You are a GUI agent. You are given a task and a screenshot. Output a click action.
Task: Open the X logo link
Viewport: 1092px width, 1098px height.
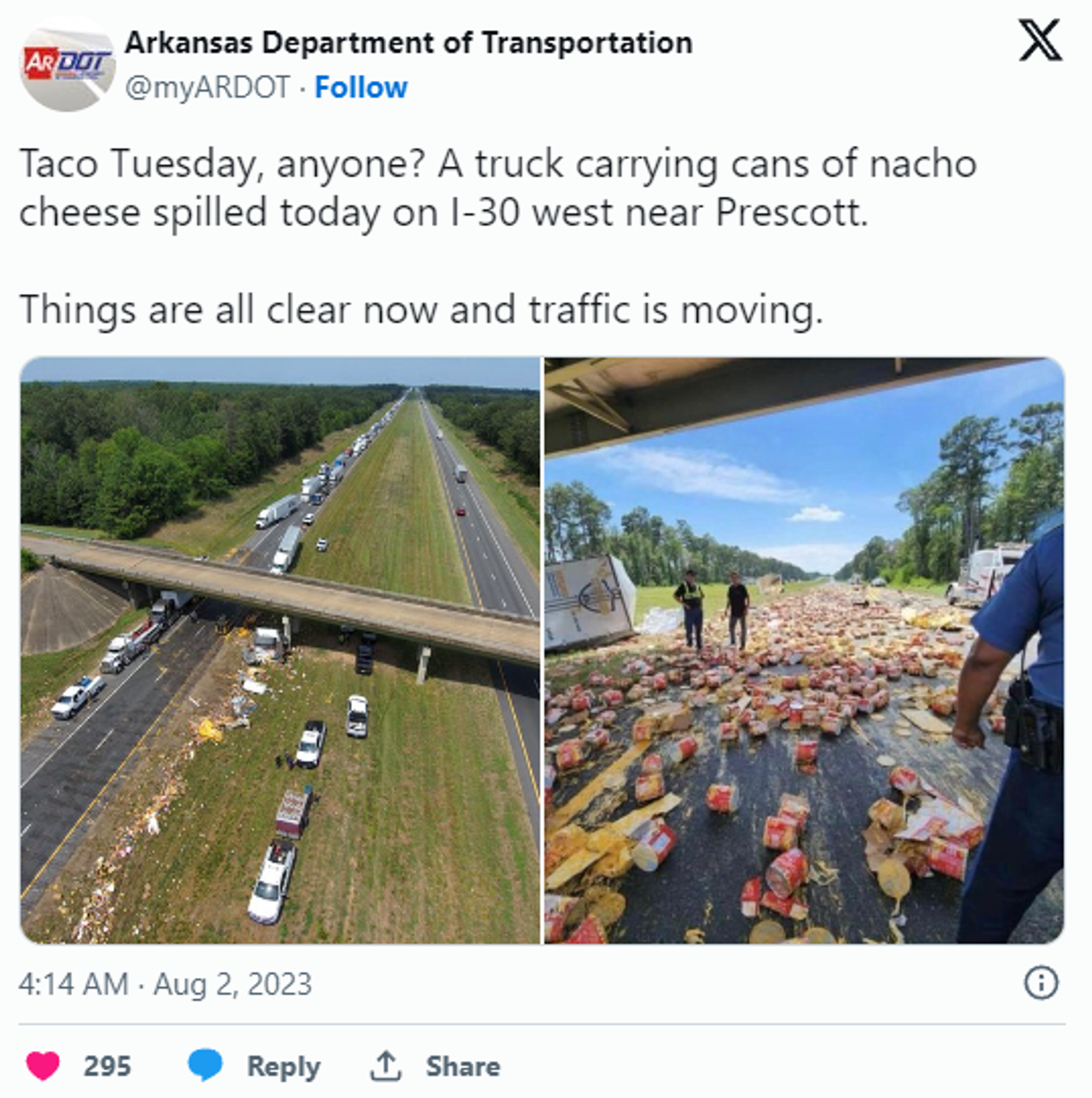1040,40
